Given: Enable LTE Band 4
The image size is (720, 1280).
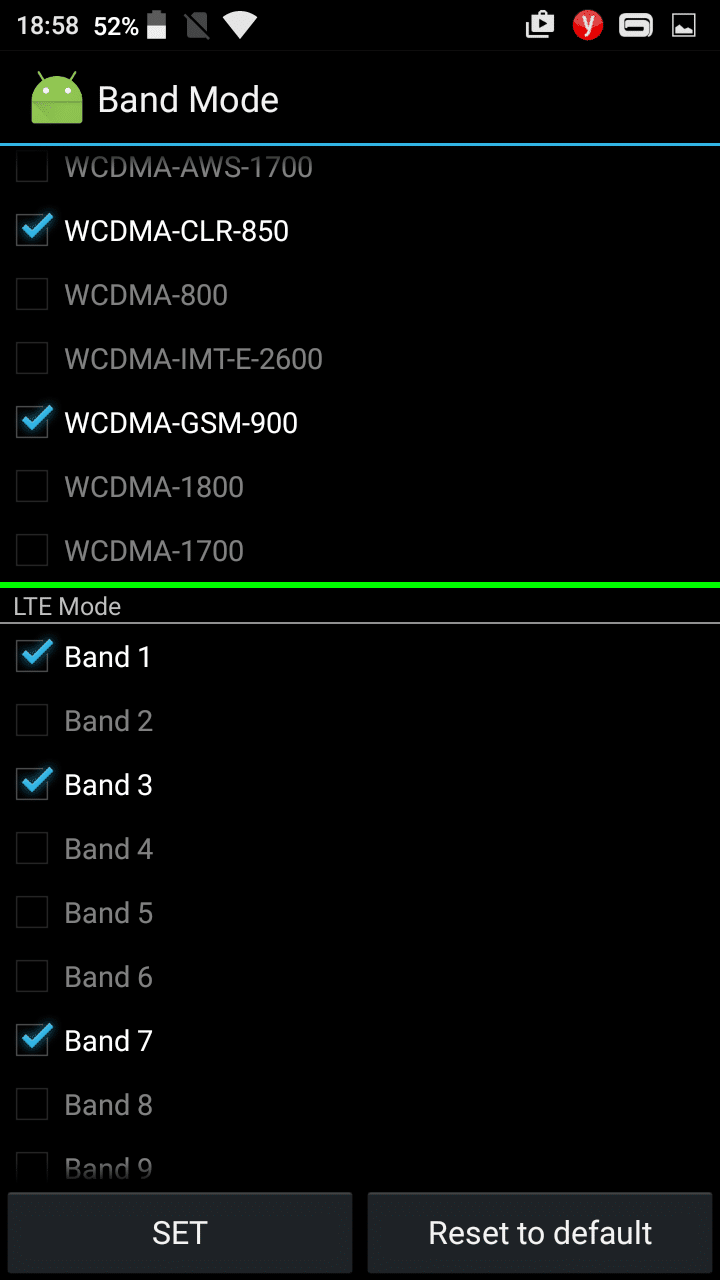Looking at the screenshot, I should coord(33,849).
